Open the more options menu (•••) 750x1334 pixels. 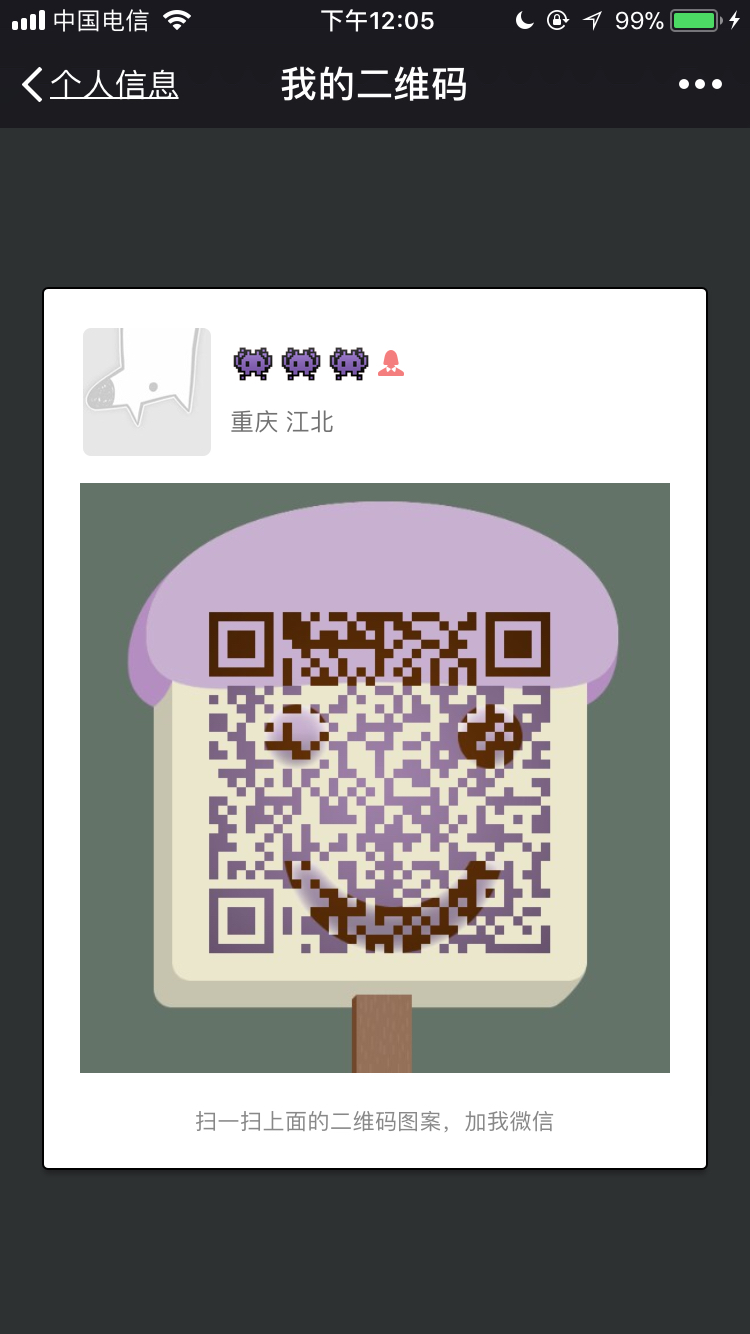[699, 84]
